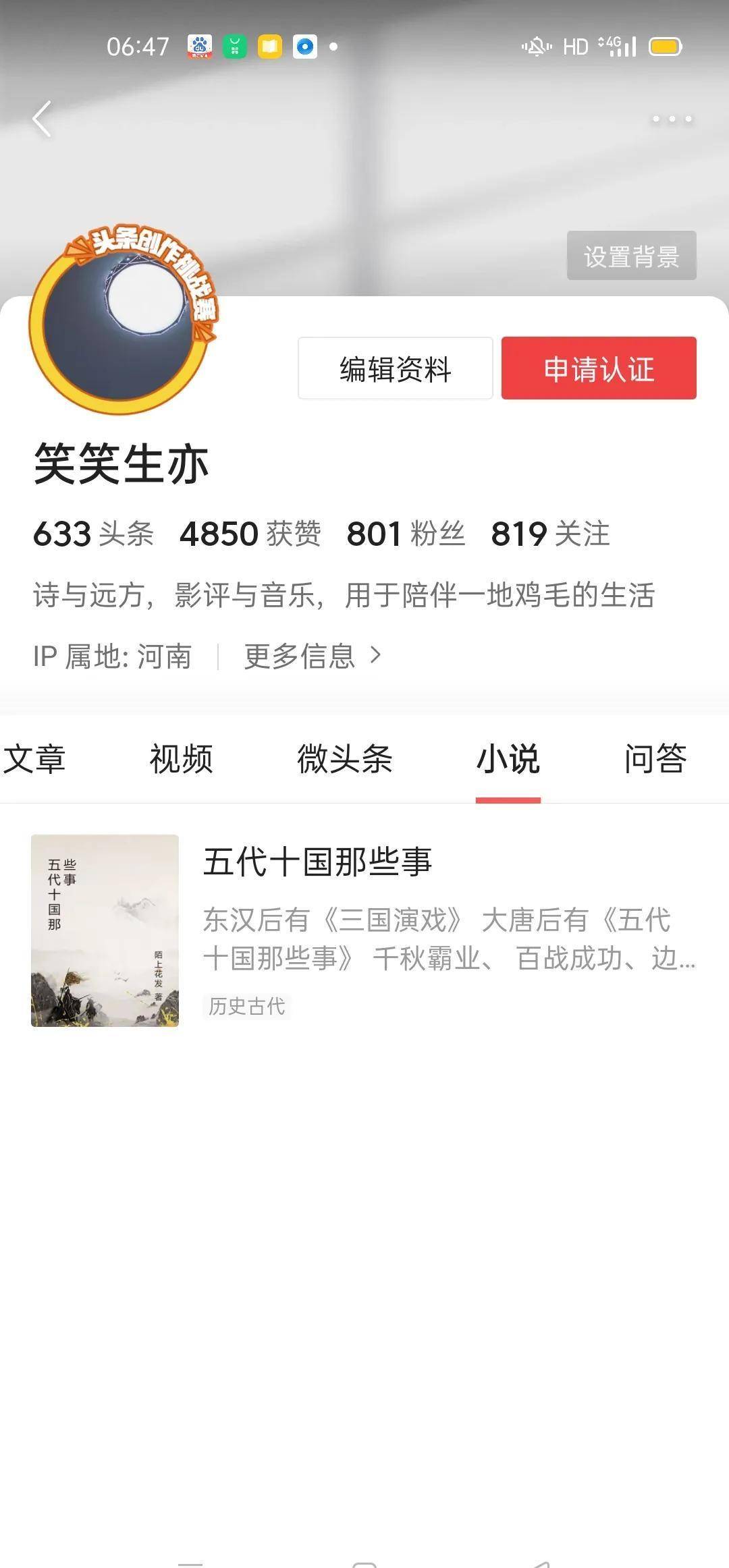Open the yellow book reading app notification icon
729x1568 pixels.
[x=271, y=46]
